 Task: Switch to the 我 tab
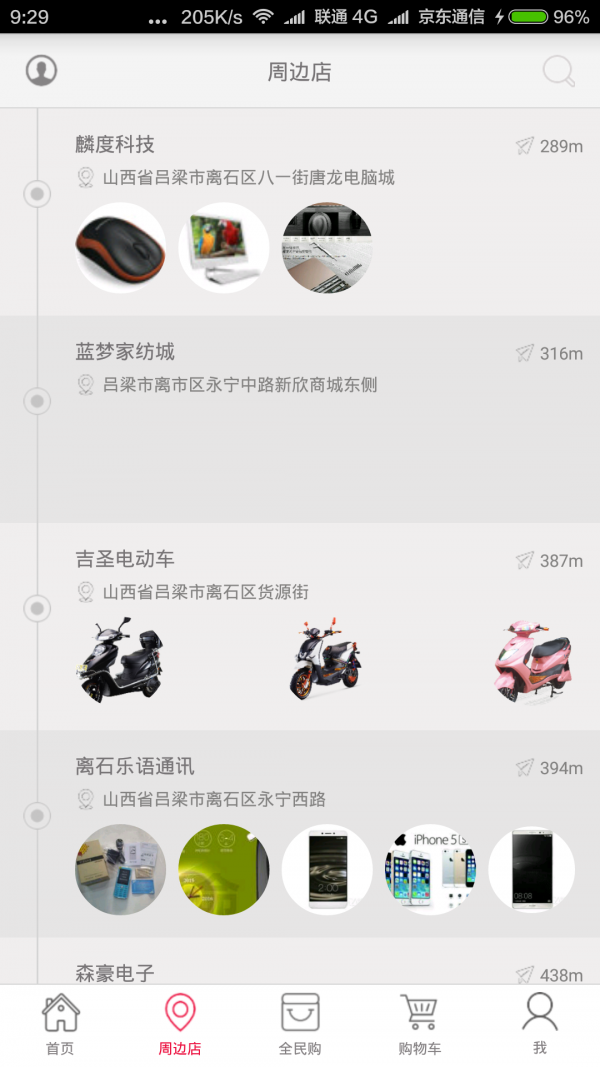[x=540, y=1024]
